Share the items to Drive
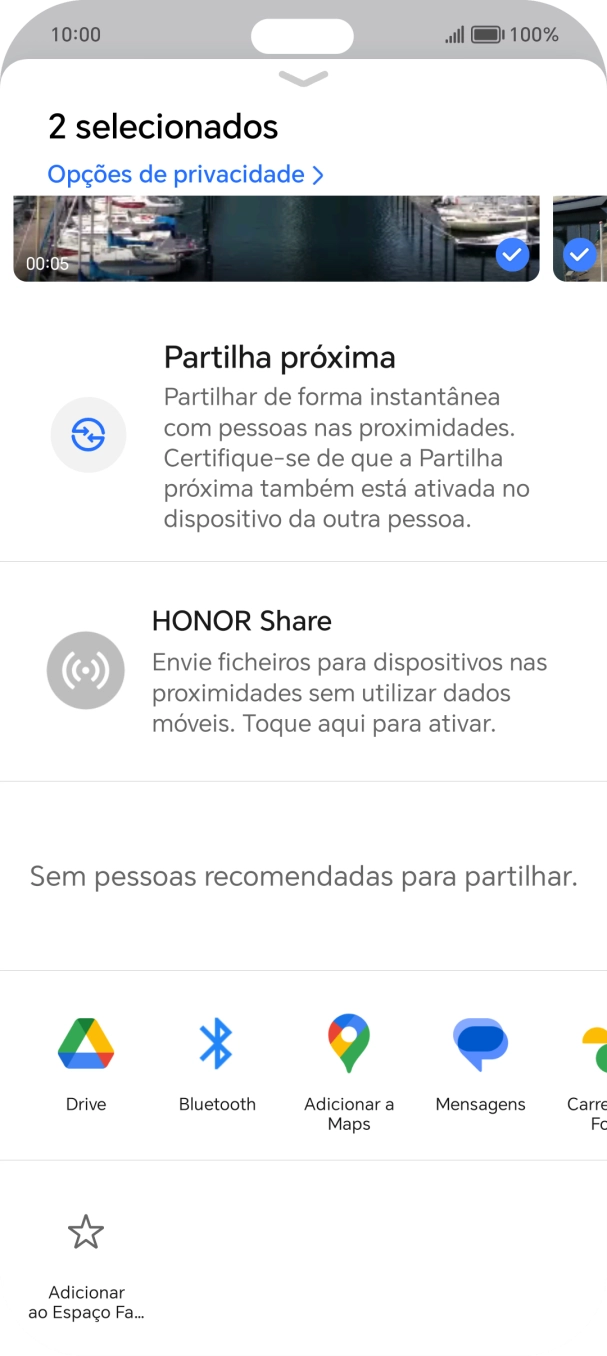This screenshot has width=607, height=1356. (86, 1060)
